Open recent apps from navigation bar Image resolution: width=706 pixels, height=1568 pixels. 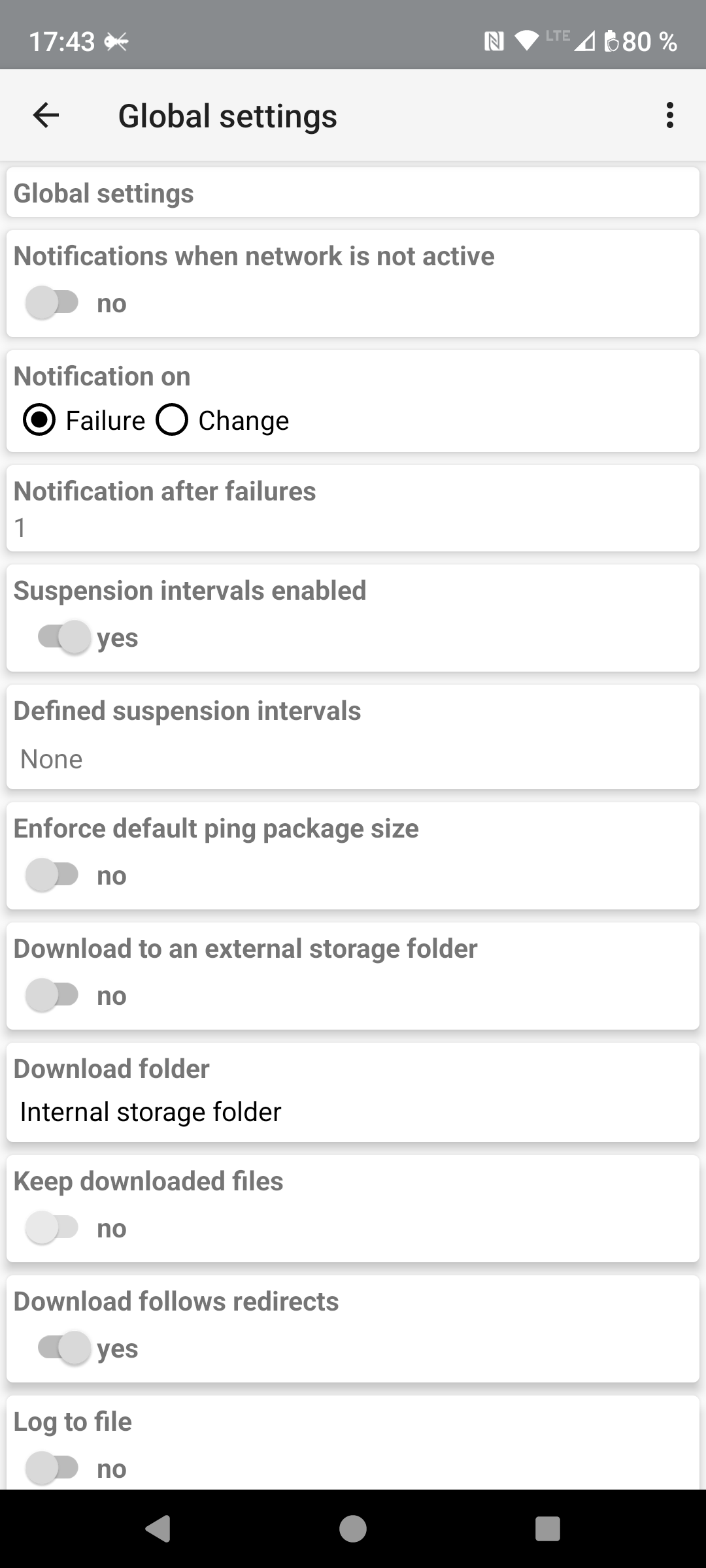pyautogui.click(x=548, y=1529)
